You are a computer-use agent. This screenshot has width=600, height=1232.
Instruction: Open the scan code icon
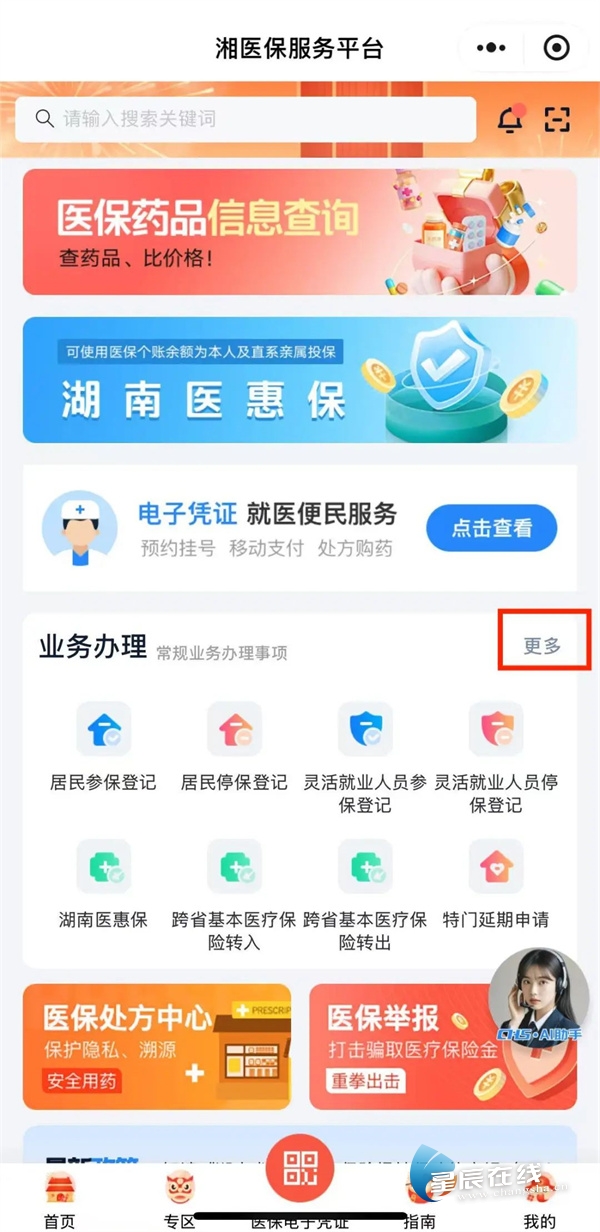click(x=557, y=119)
